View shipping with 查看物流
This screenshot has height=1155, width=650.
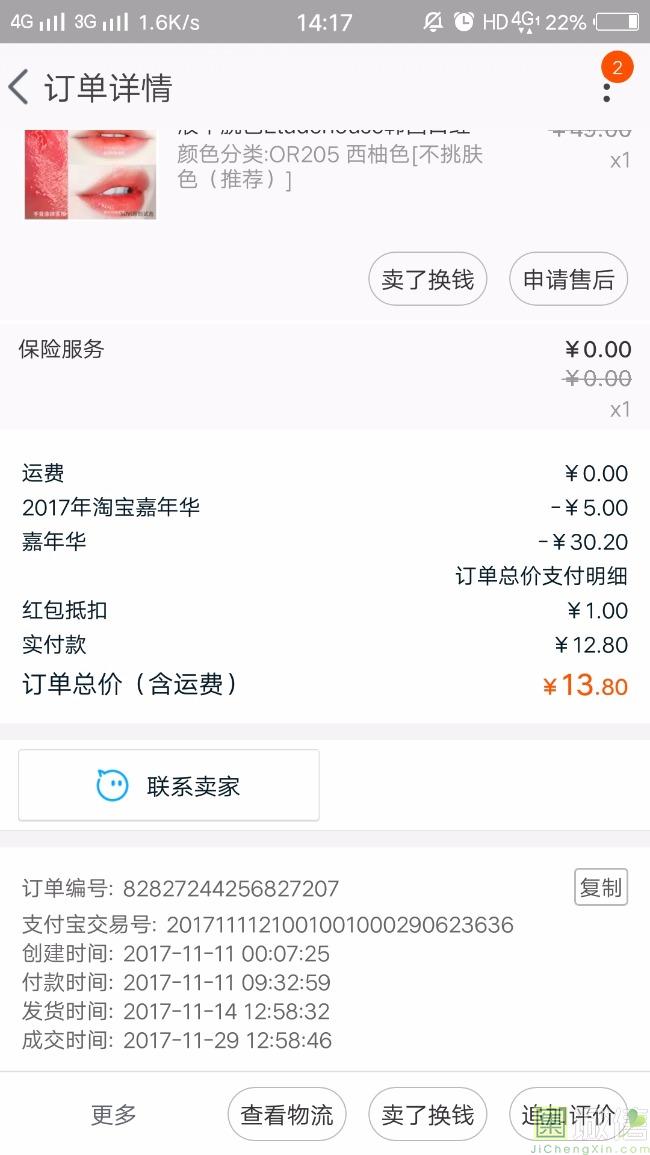point(287,1114)
